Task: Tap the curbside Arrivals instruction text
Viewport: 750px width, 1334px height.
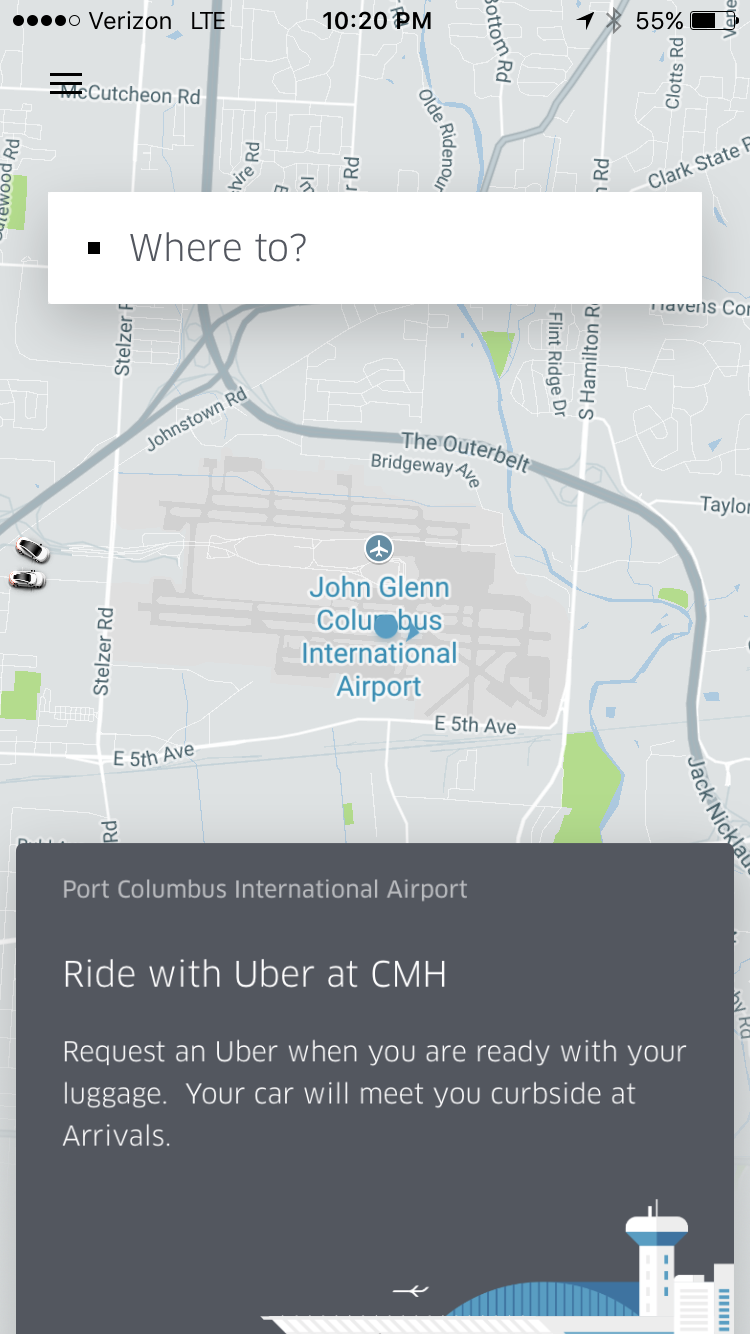Action: 375,1093
